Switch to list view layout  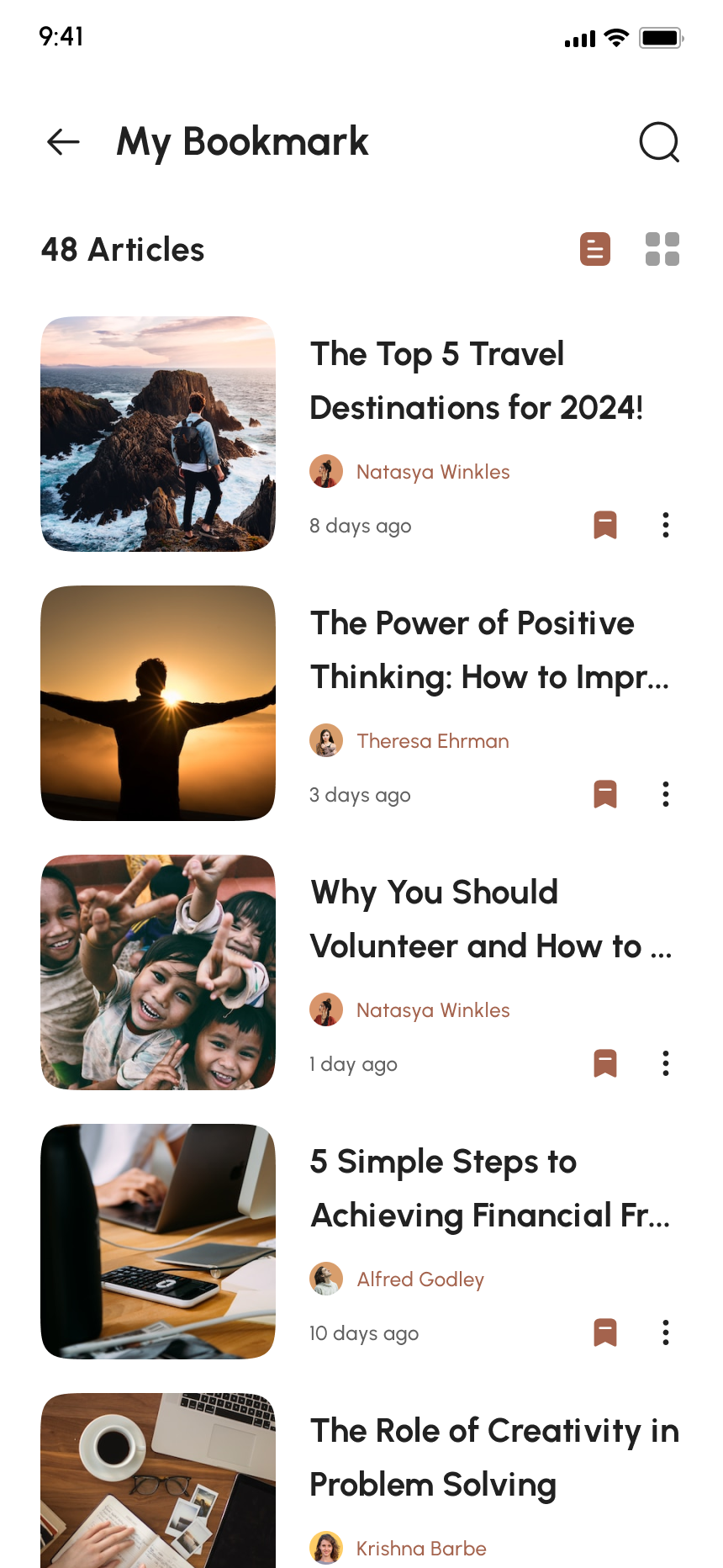tap(595, 250)
